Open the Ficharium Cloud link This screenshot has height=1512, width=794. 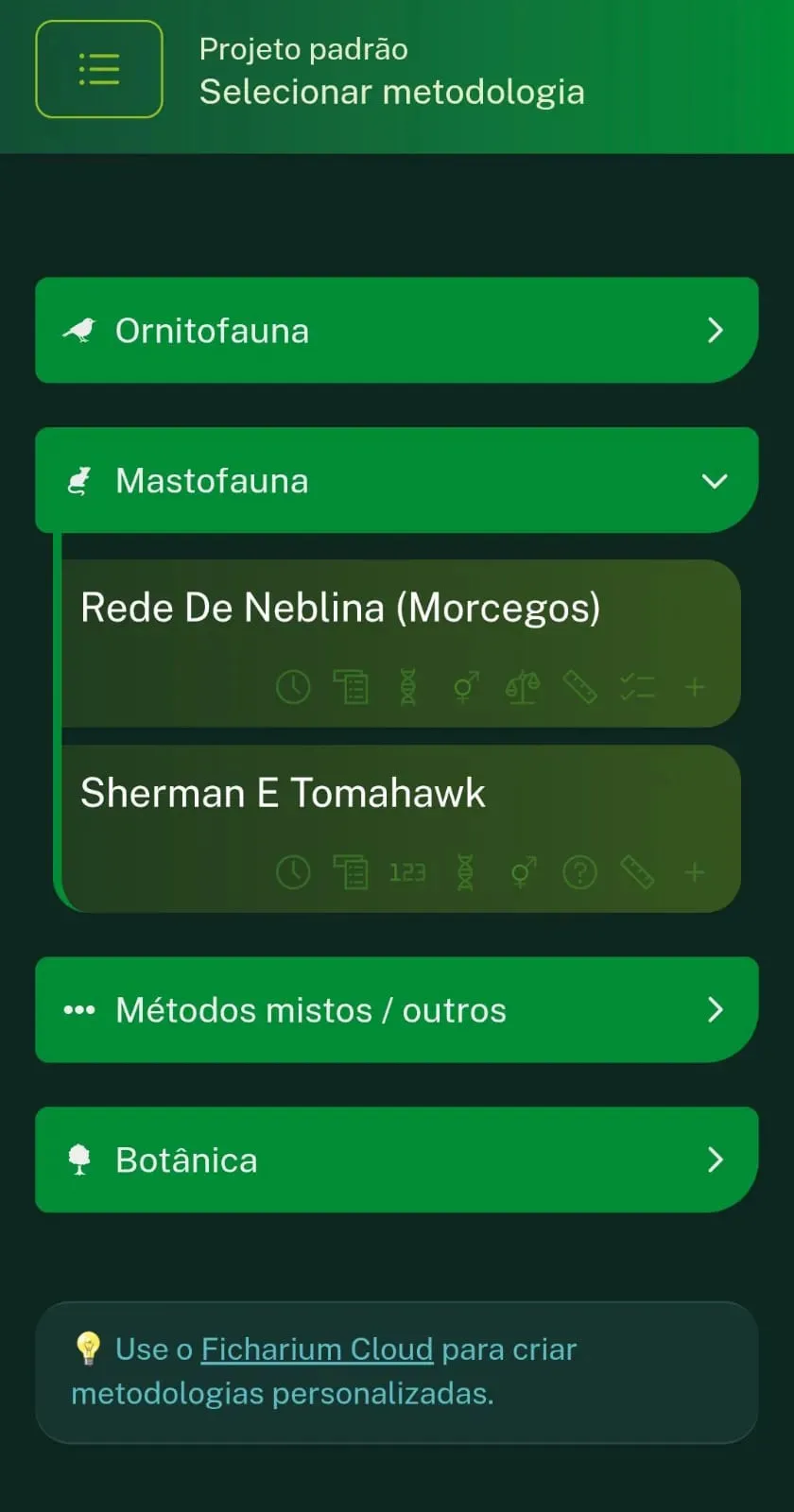click(x=317, y=1349)
